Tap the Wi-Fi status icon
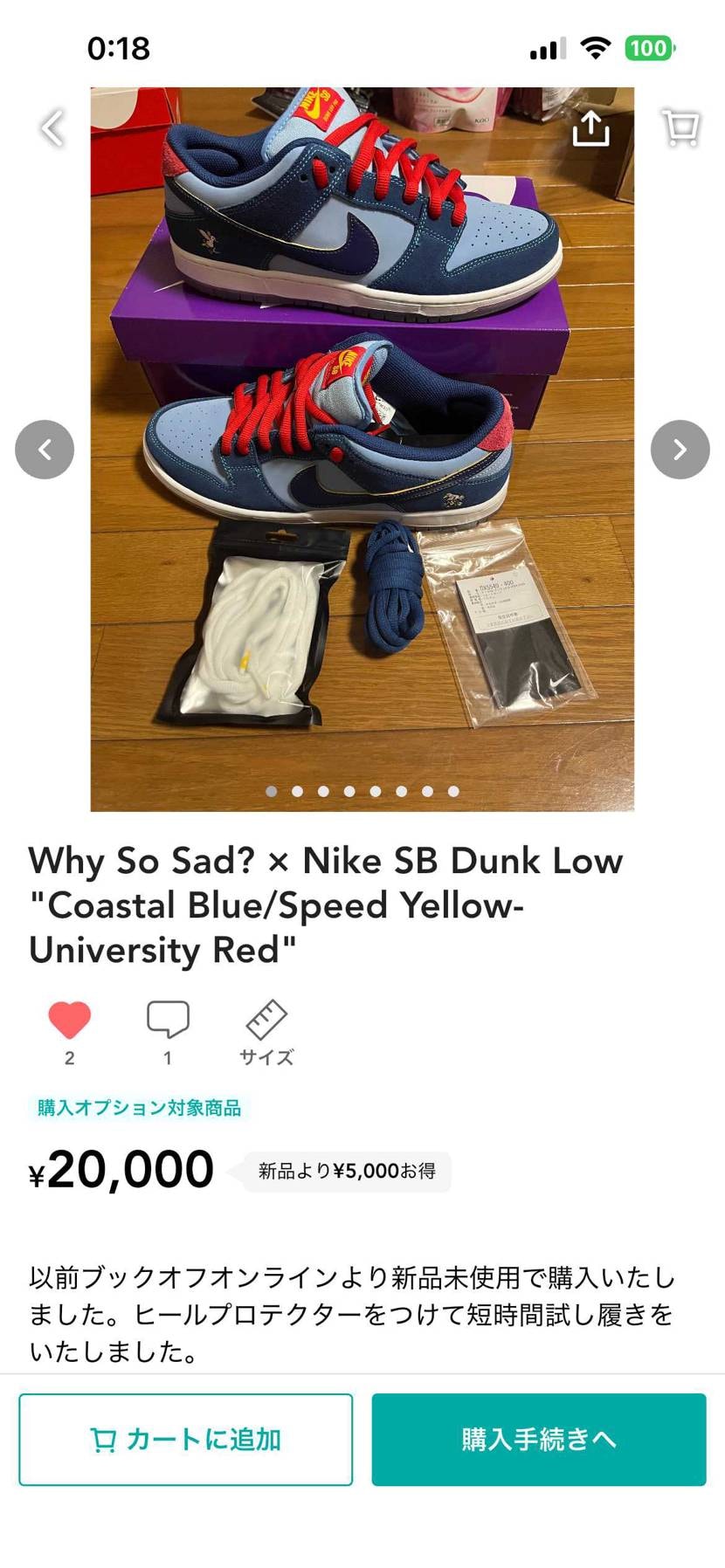This screenshot has height=1568, width=725. pyautogui.click(x=595, y=48)
